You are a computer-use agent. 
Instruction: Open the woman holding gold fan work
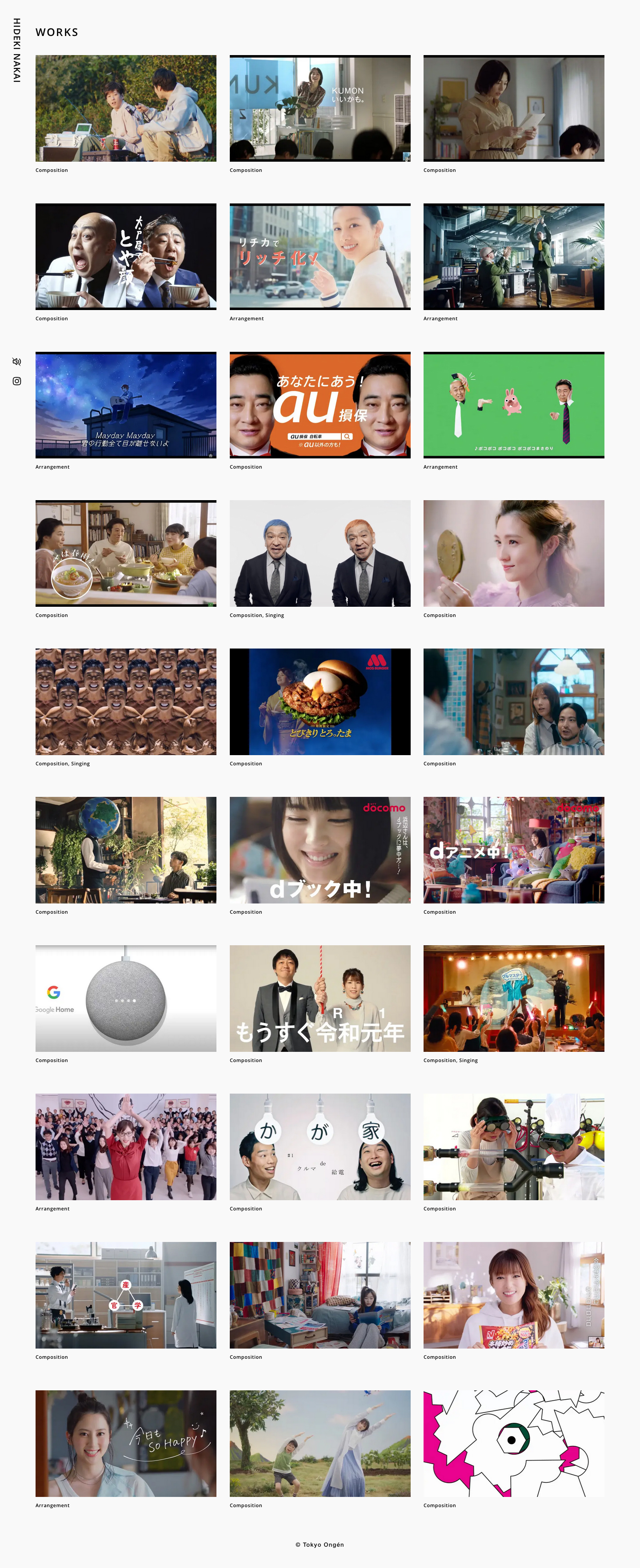point(513,553)
